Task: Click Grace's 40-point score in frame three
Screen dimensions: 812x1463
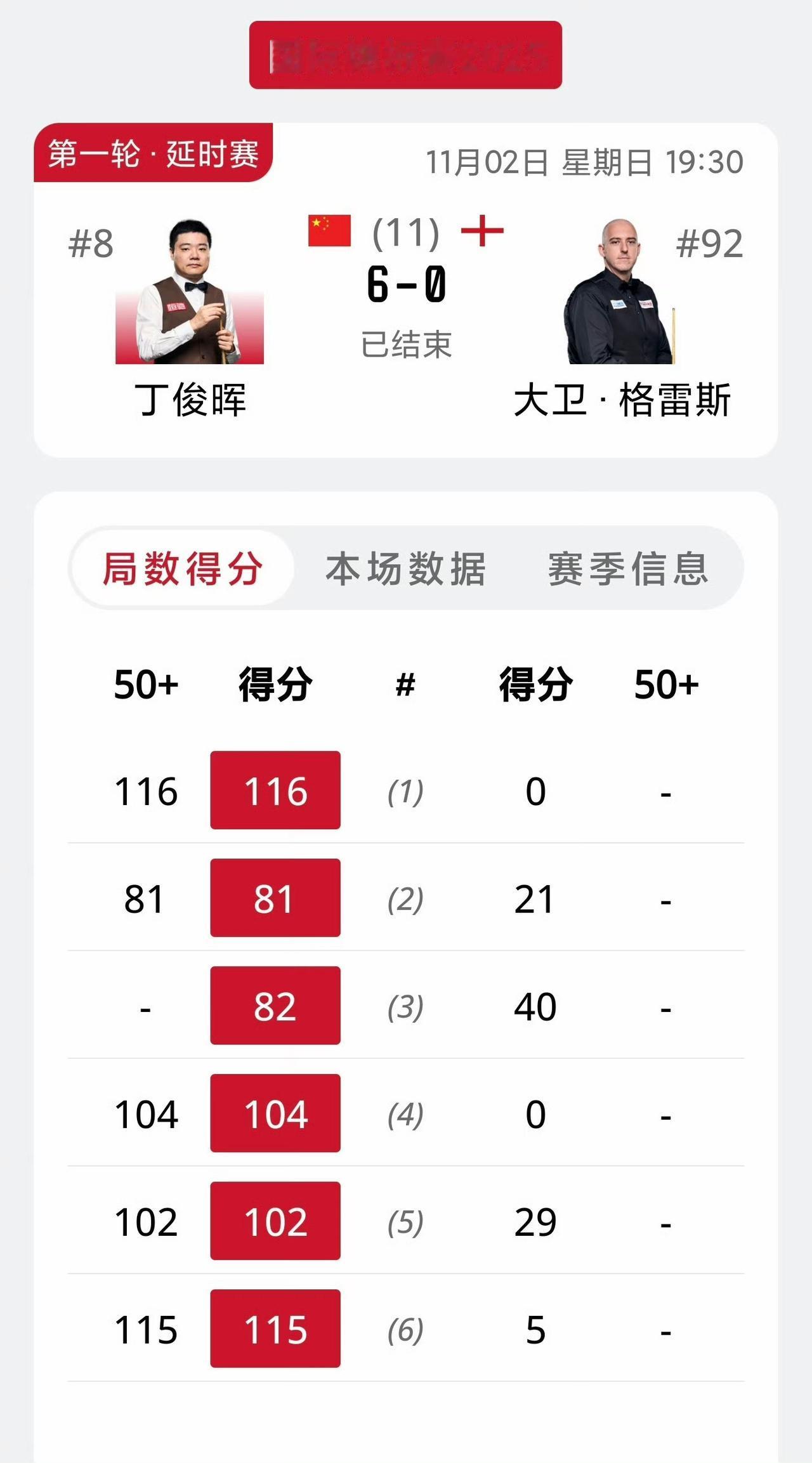Action: 535,1006
